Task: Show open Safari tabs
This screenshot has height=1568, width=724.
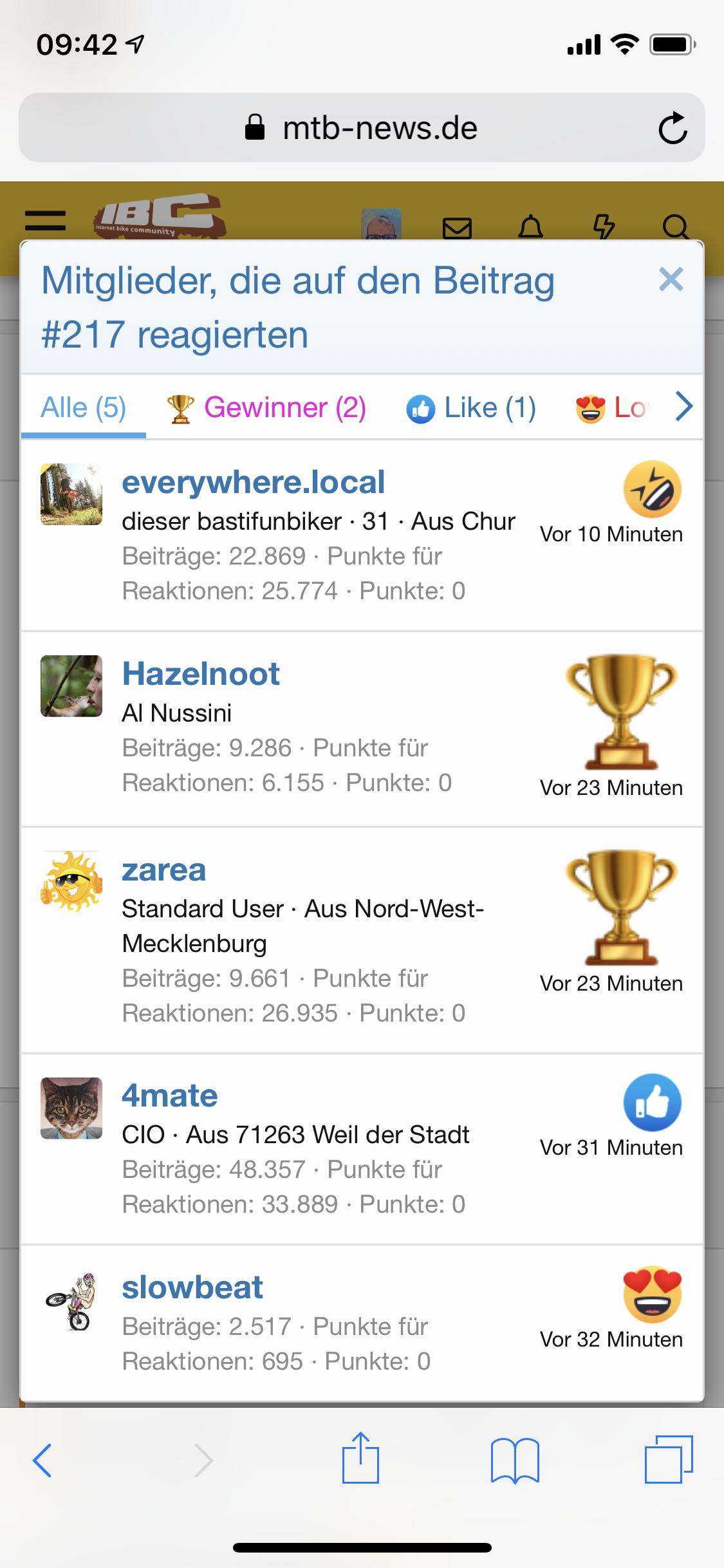Action: (x=669, y=1459)
